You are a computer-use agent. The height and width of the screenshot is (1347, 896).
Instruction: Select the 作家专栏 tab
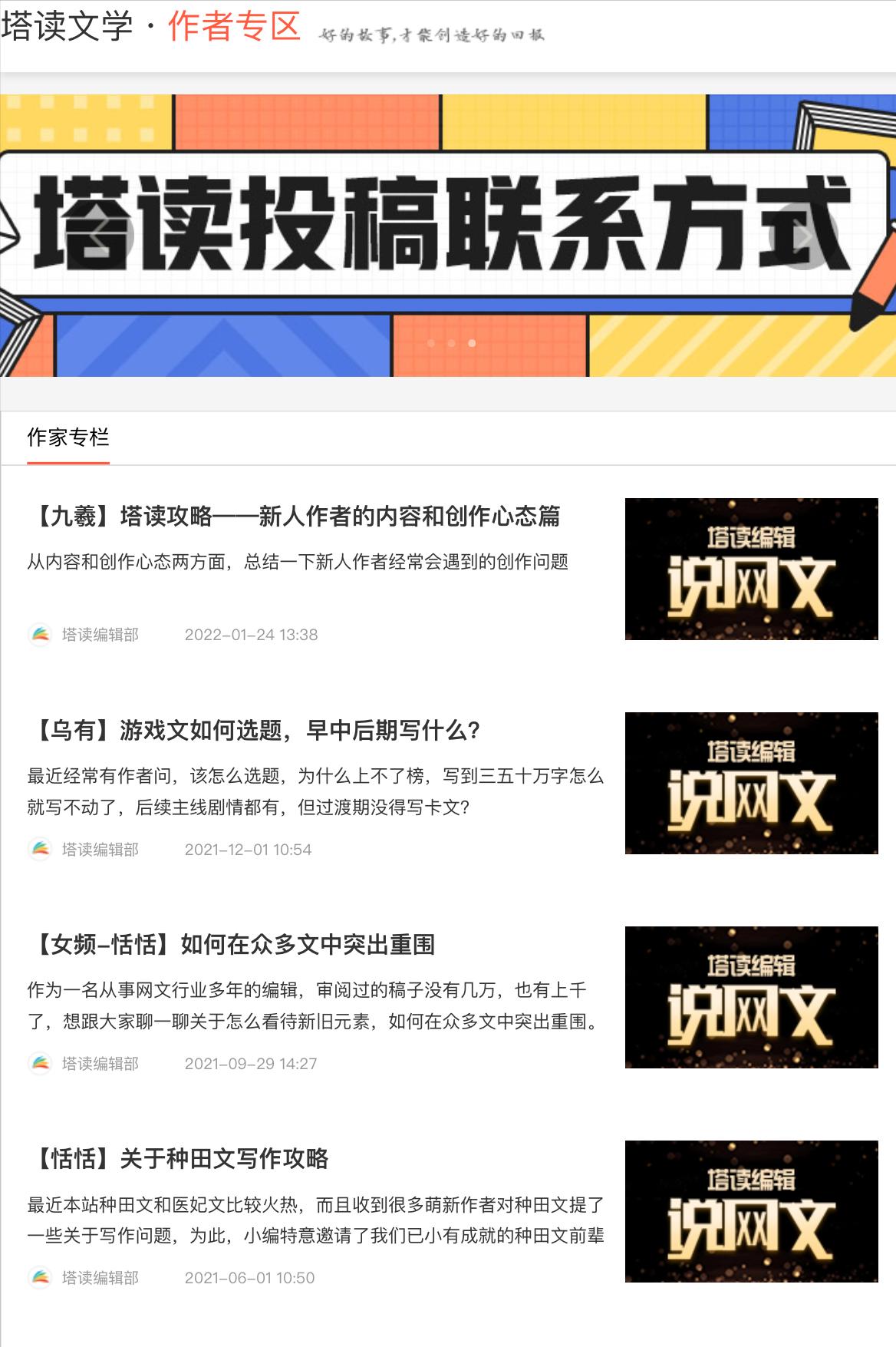(x=68, y=438)
